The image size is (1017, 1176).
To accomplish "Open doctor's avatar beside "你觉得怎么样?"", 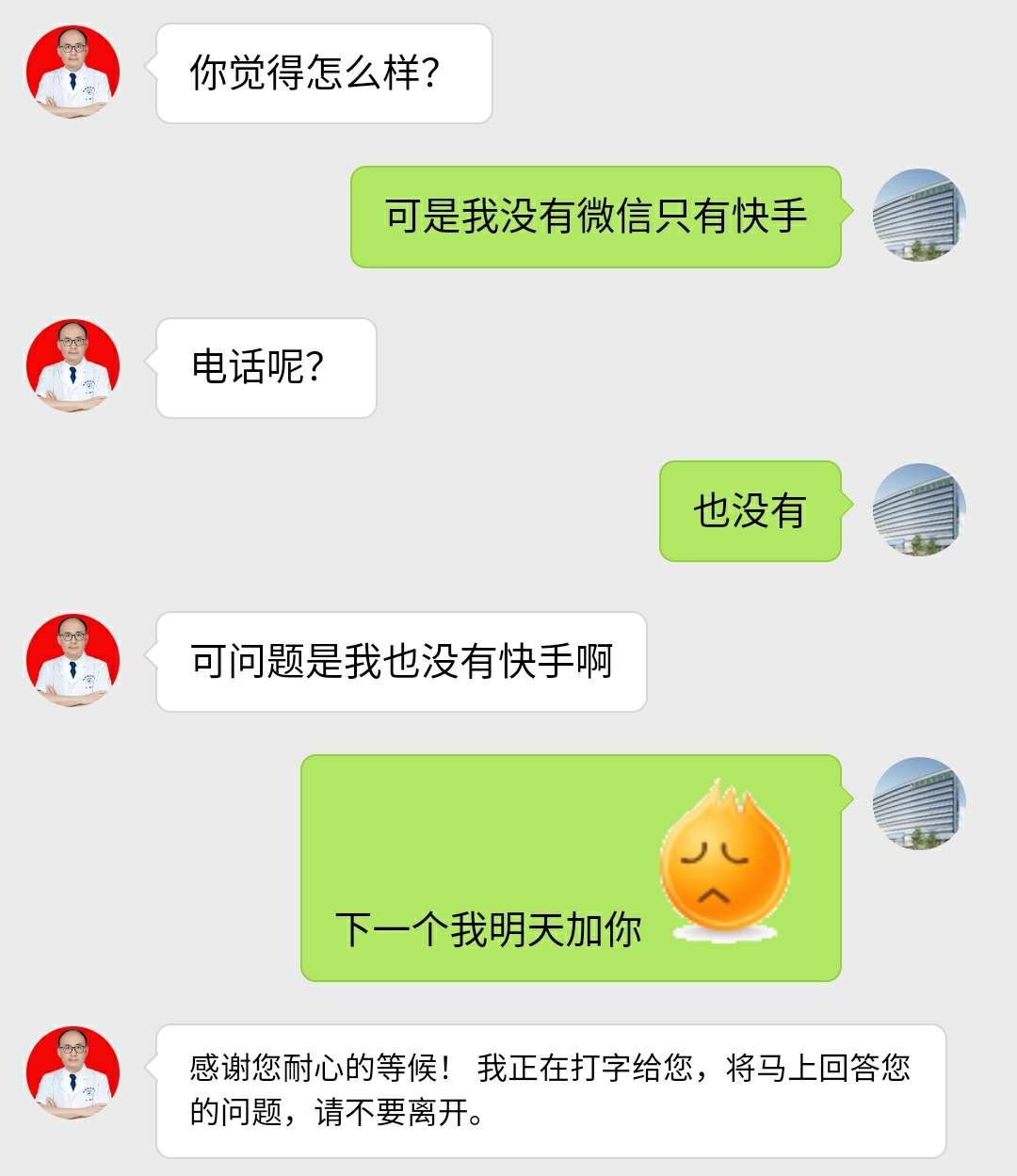I will pos(73,72).
